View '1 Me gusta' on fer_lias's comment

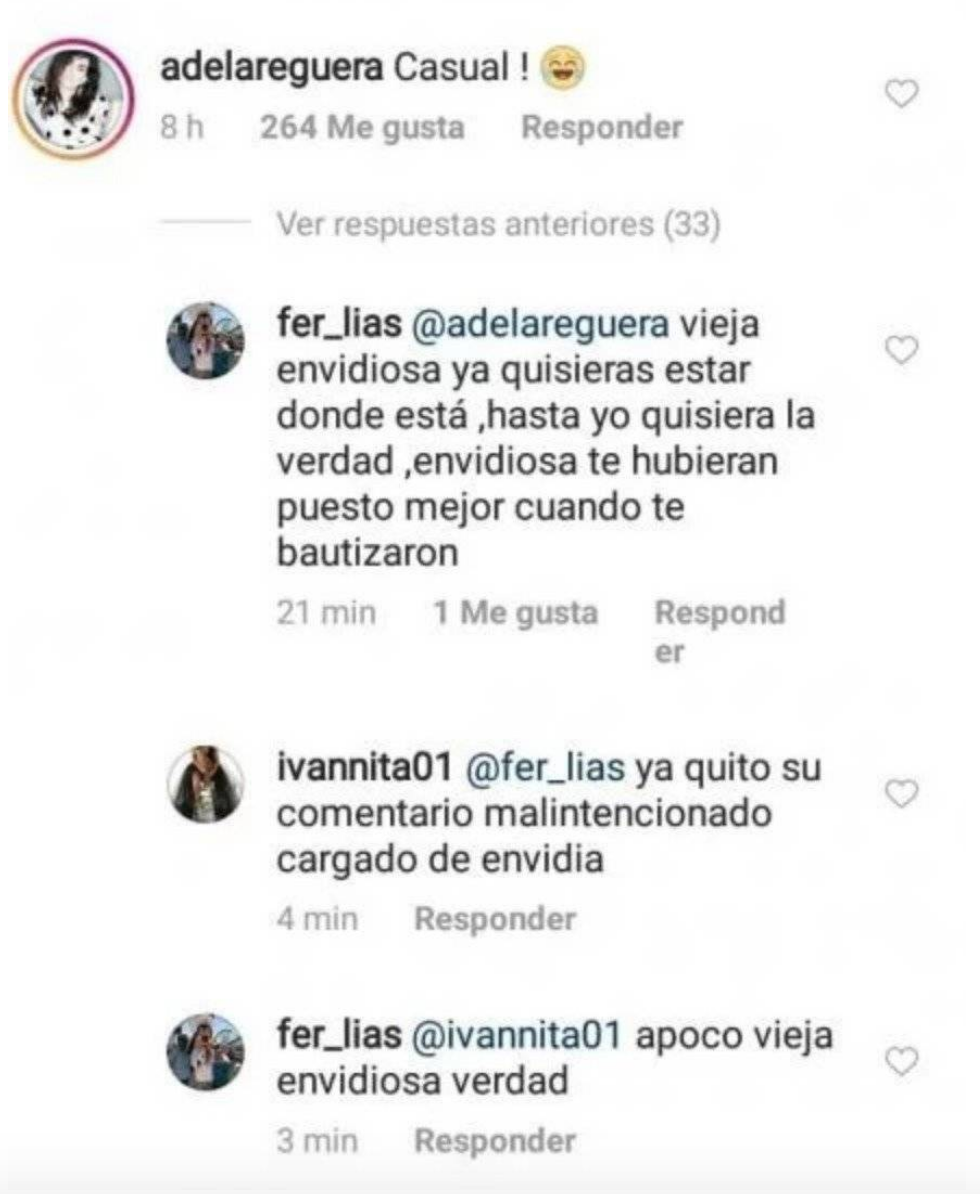click(515, 613)
